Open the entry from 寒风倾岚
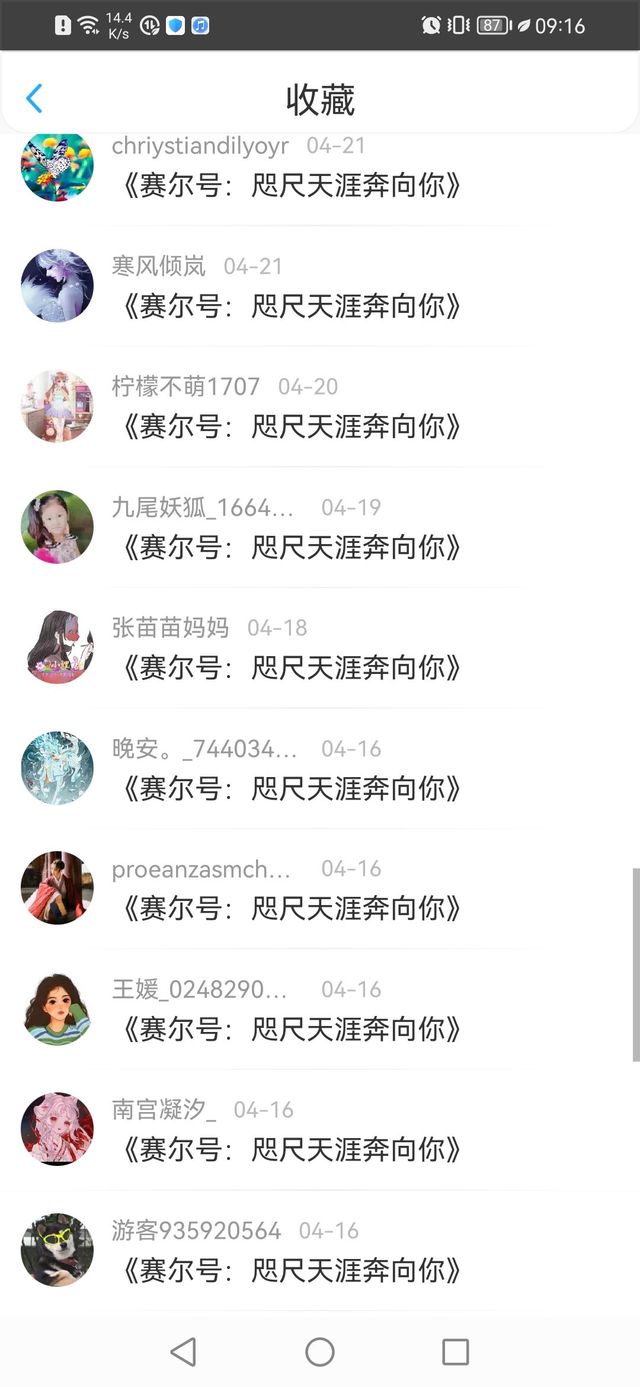The image size is (640, 1387). [x=290, y=306]
